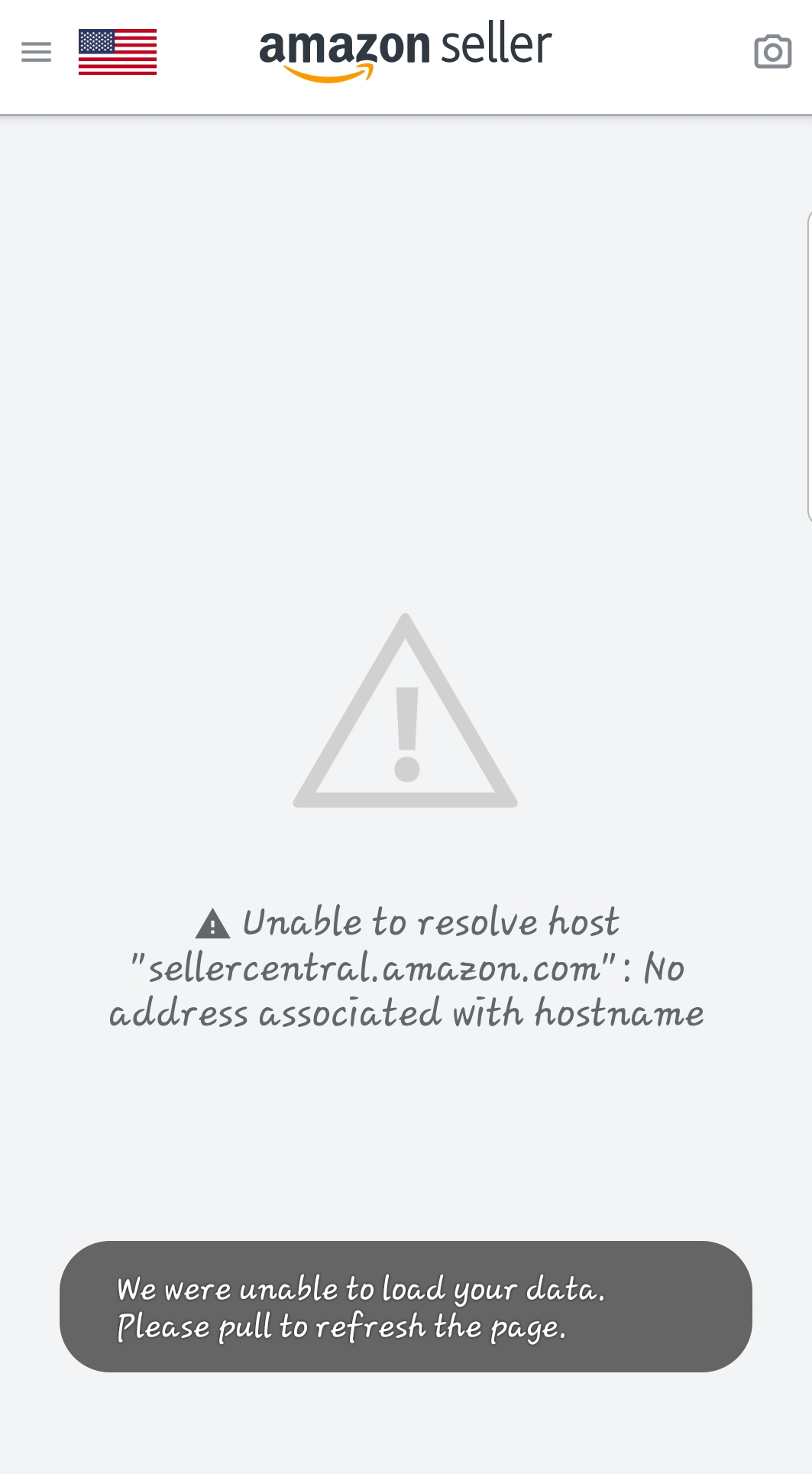Tap the US flag marketplace selector
The width and height of the screenshot is (812, 1474).
(x=118, y=52)
